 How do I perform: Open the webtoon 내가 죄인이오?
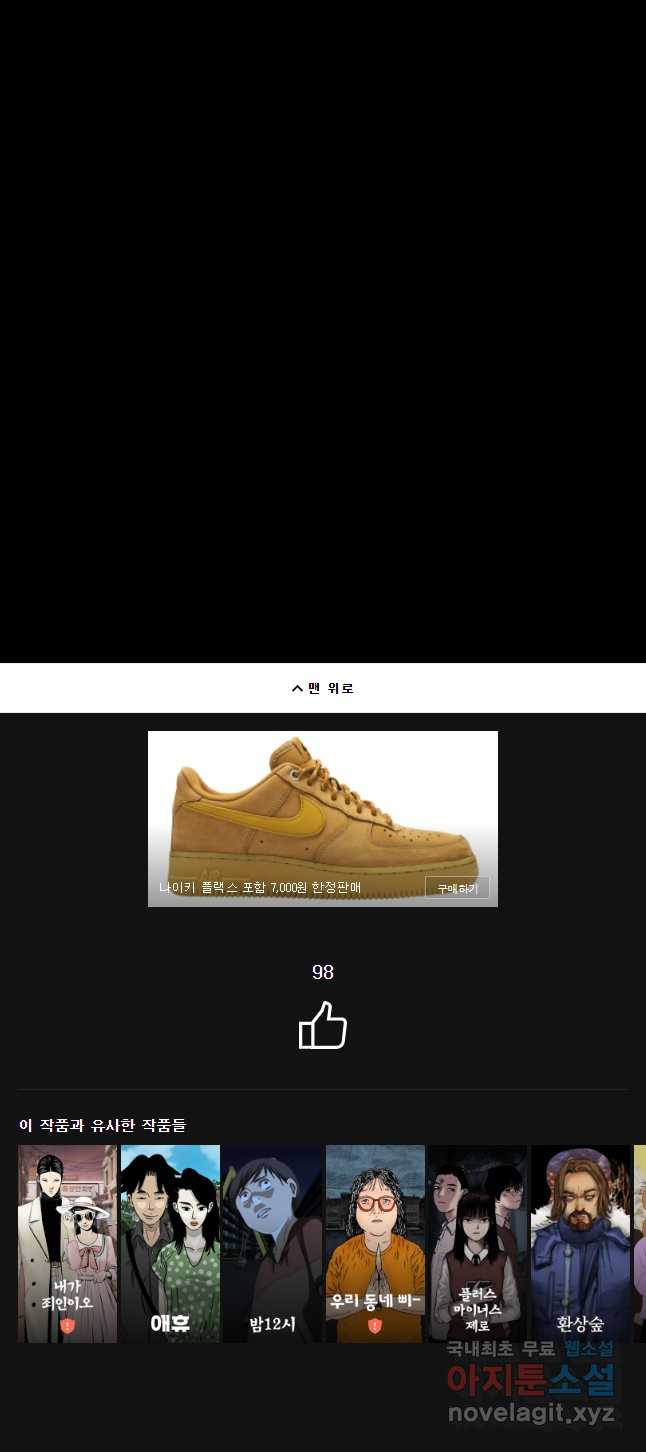(67, 1243)
